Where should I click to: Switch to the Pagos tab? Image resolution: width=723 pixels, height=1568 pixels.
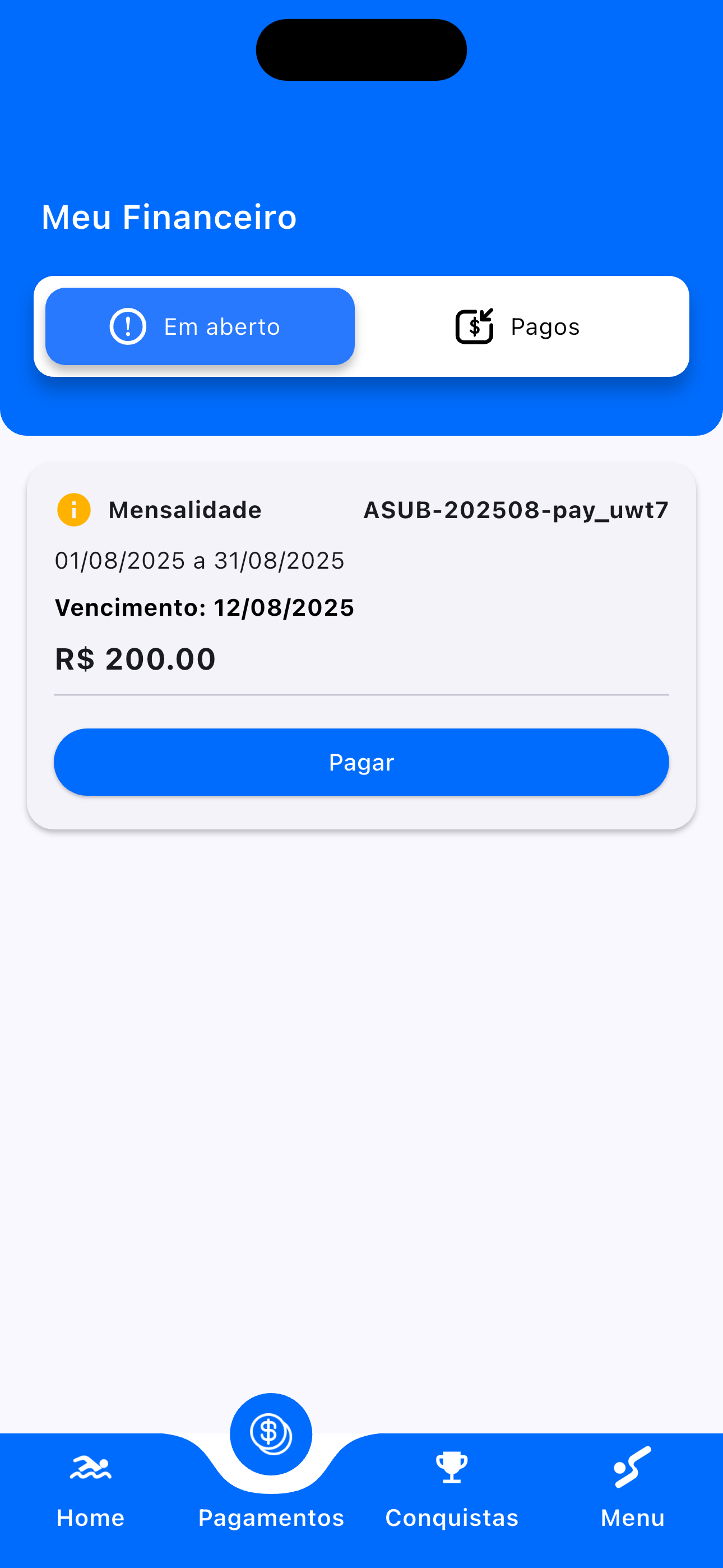(x=518, y=326)
